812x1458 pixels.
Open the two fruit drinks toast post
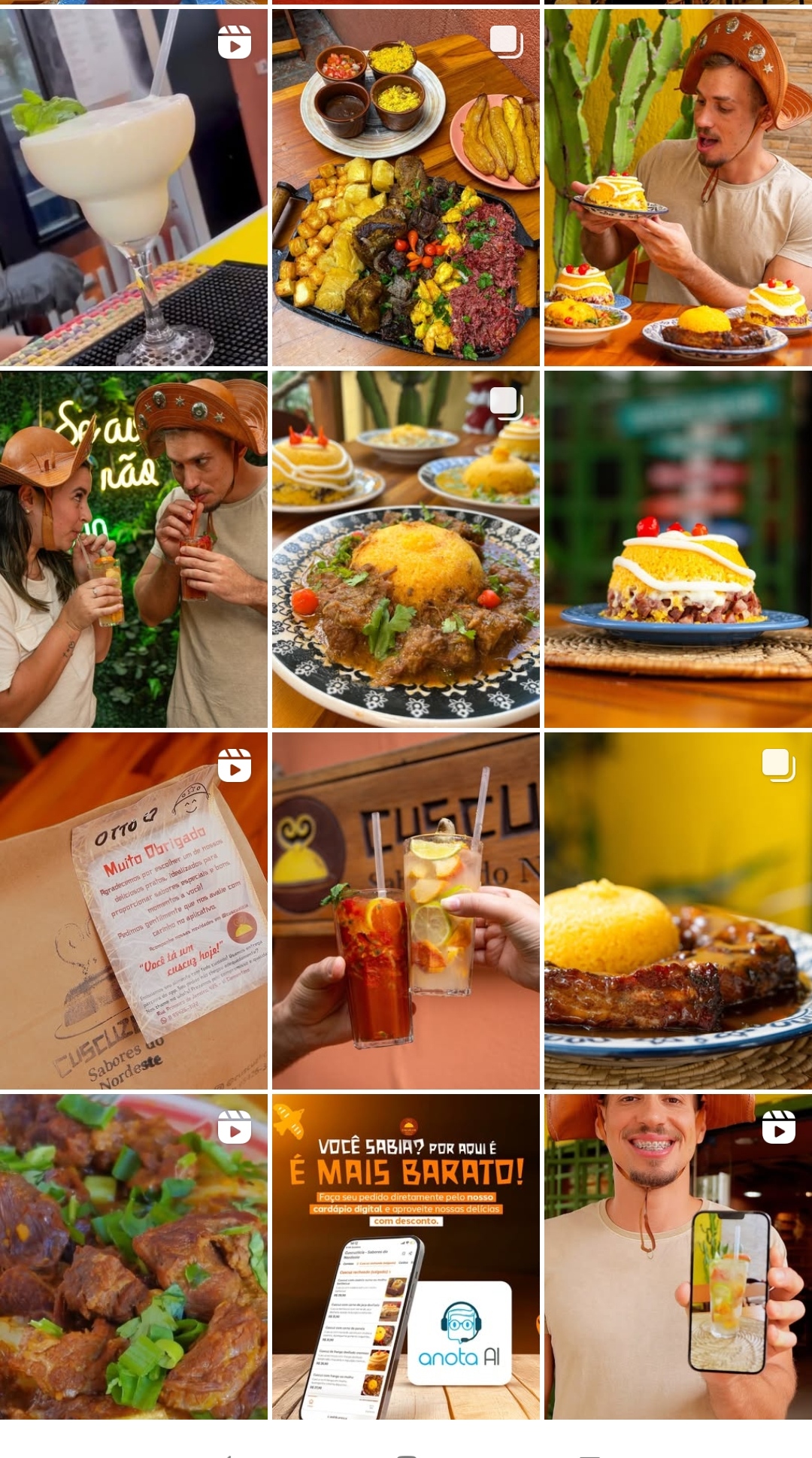pos(406,911)
